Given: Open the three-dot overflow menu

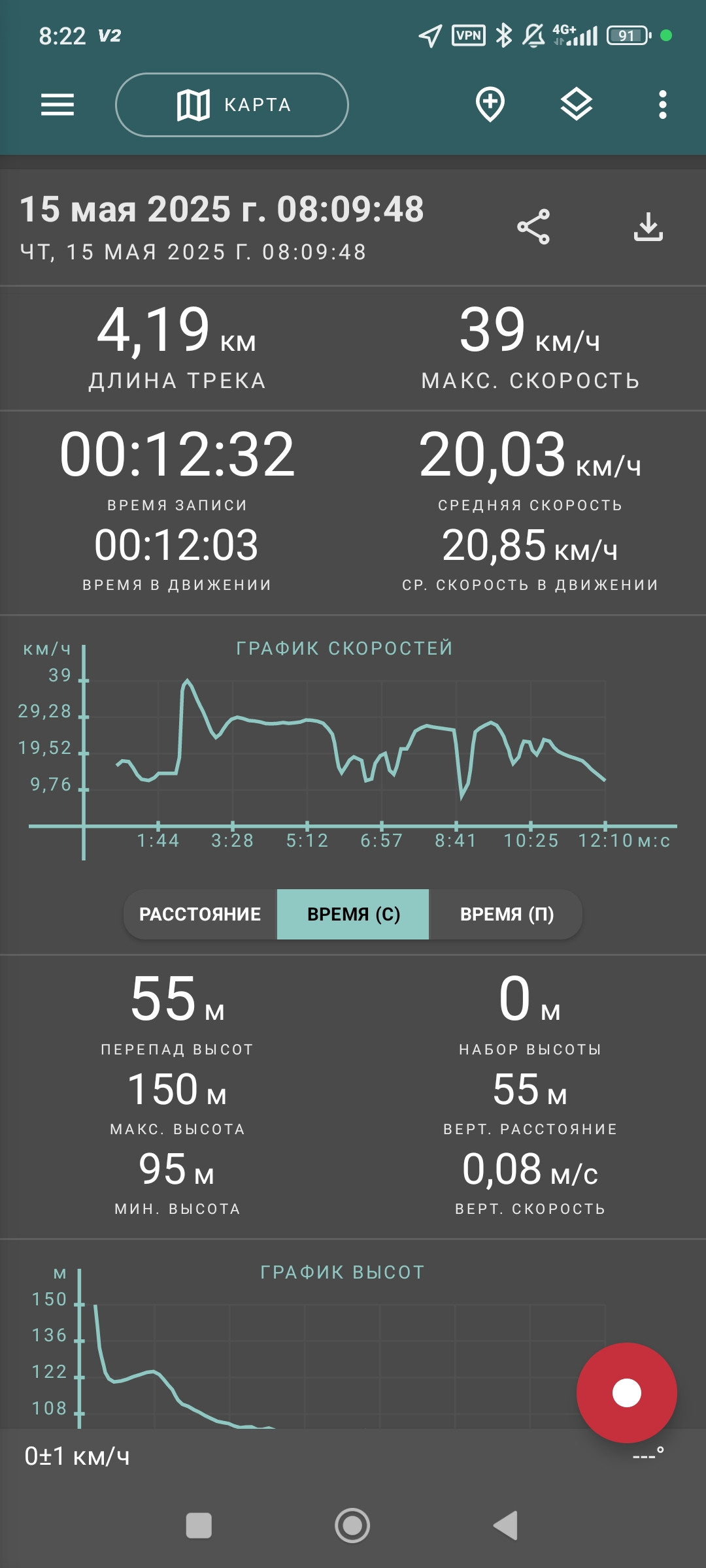Looking at the screenshot, I should (x=663, y=105).
